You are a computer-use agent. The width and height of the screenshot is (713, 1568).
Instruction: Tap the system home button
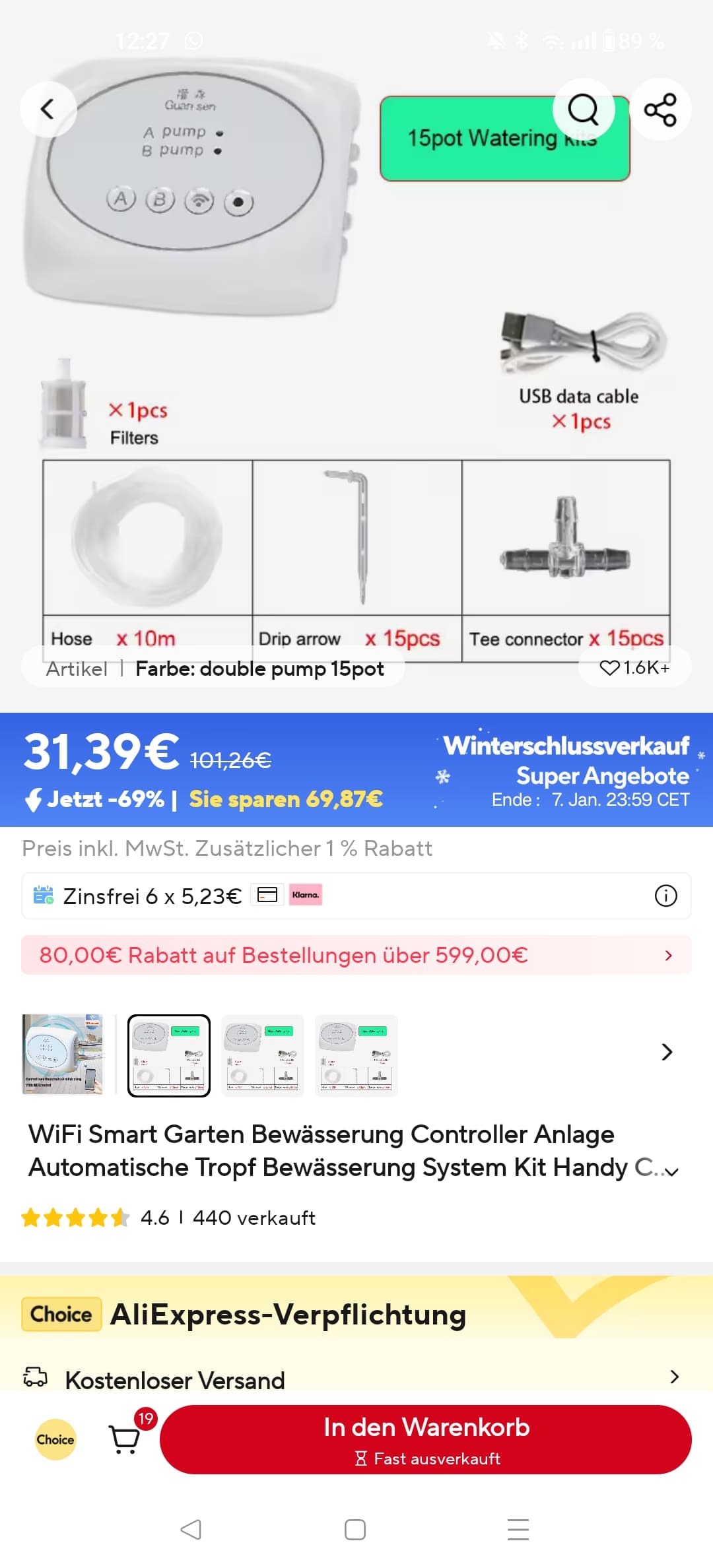[x=355, y=1530]
